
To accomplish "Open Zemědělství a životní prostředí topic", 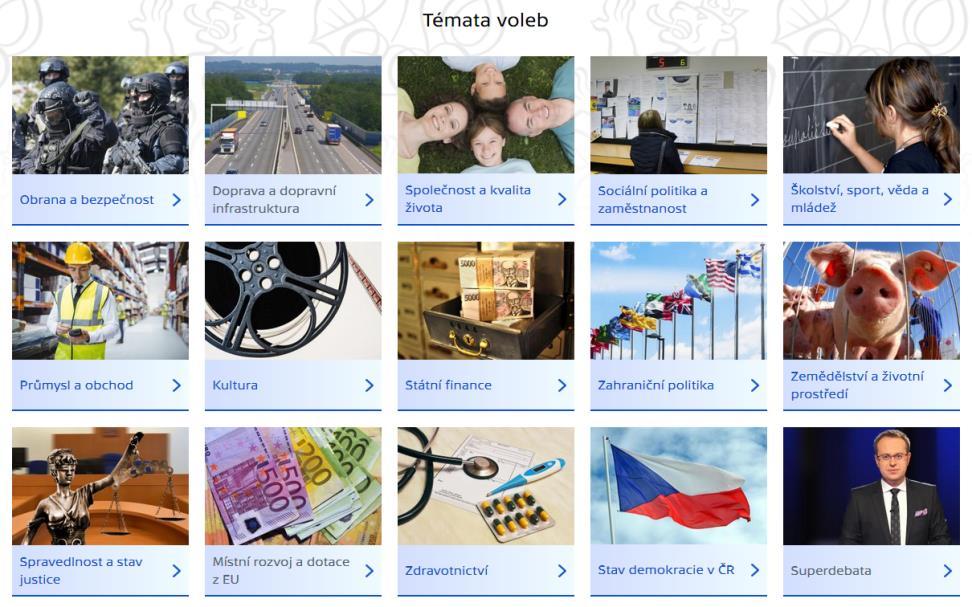I will pos(870,385).
